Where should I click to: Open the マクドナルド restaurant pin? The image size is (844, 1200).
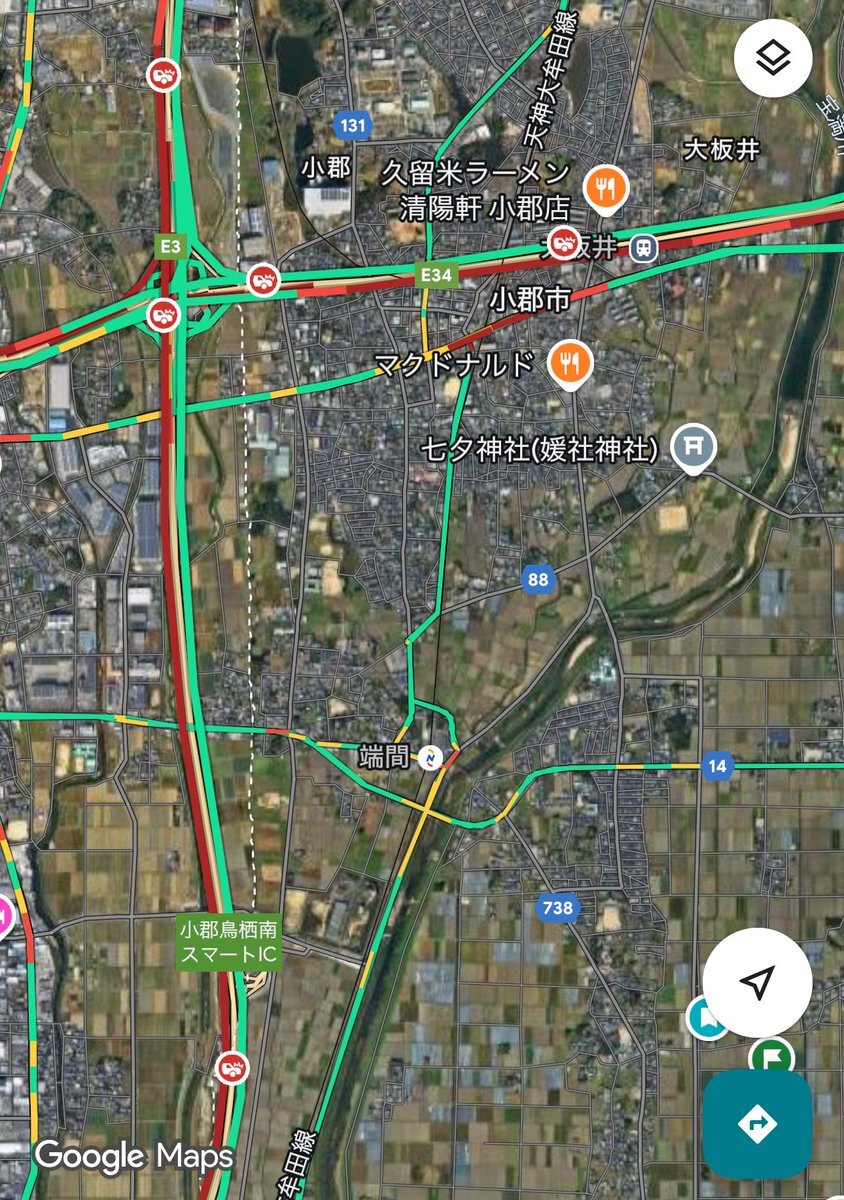pos(570,362)
